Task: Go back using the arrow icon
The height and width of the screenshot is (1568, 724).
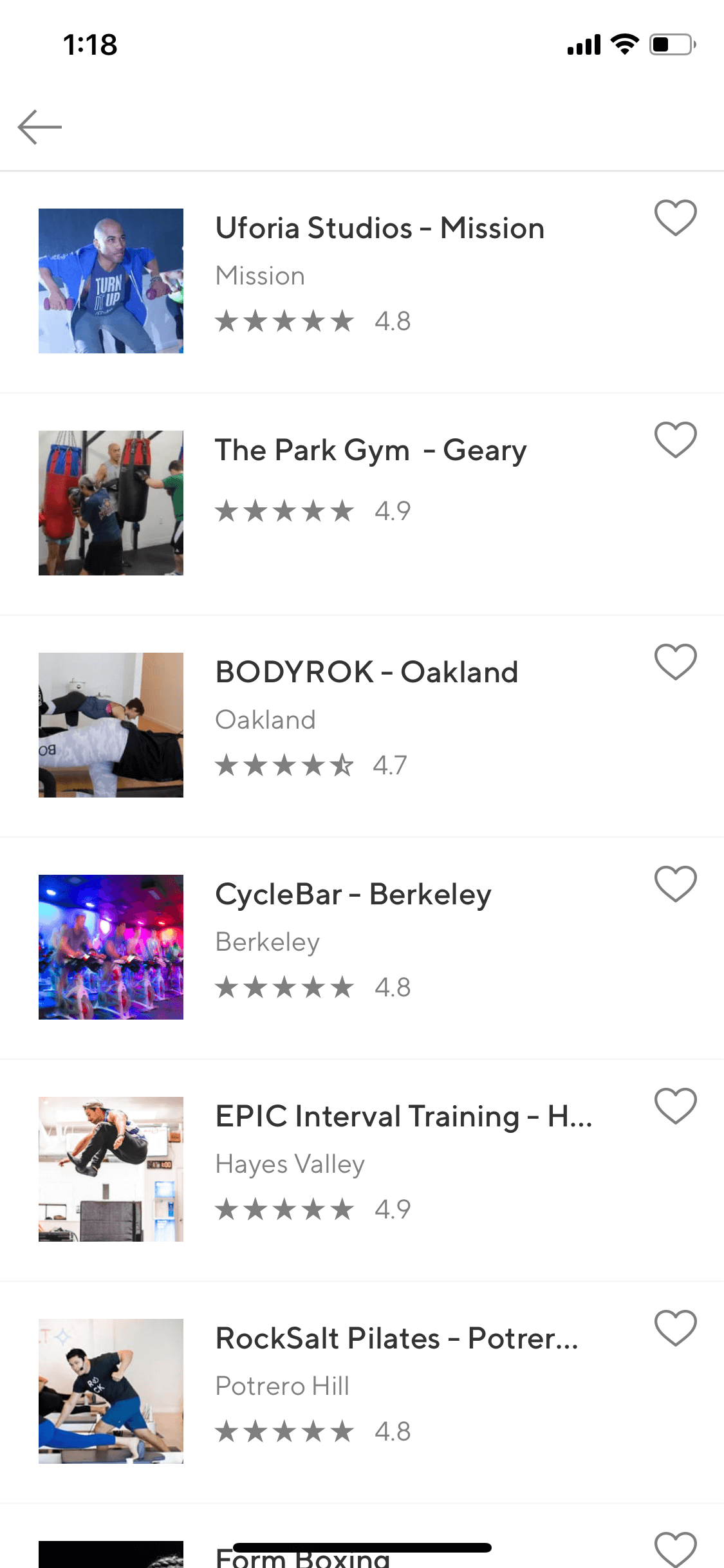Action: click(40, 127)
